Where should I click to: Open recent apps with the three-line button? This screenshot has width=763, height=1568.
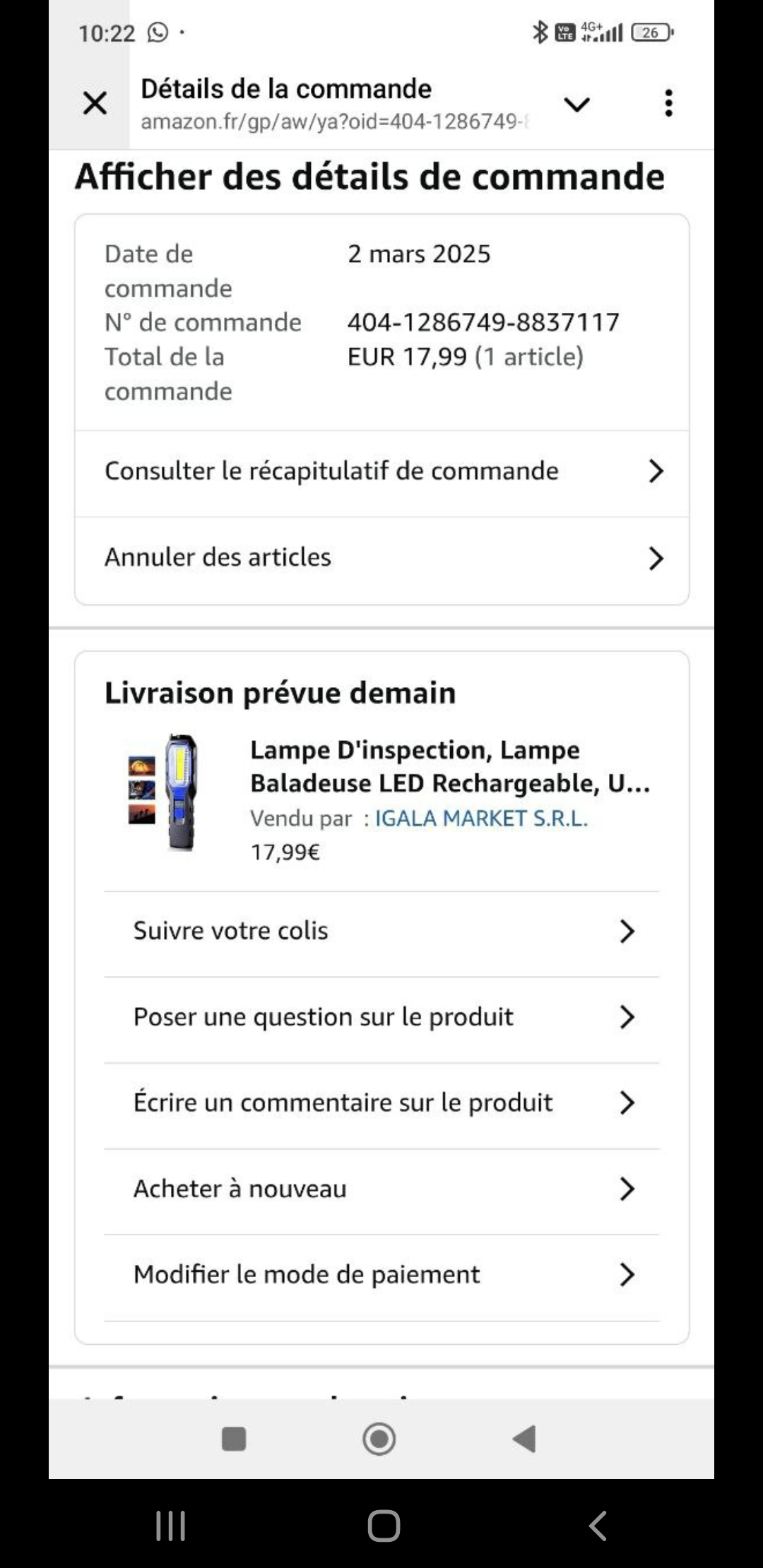170,1526
